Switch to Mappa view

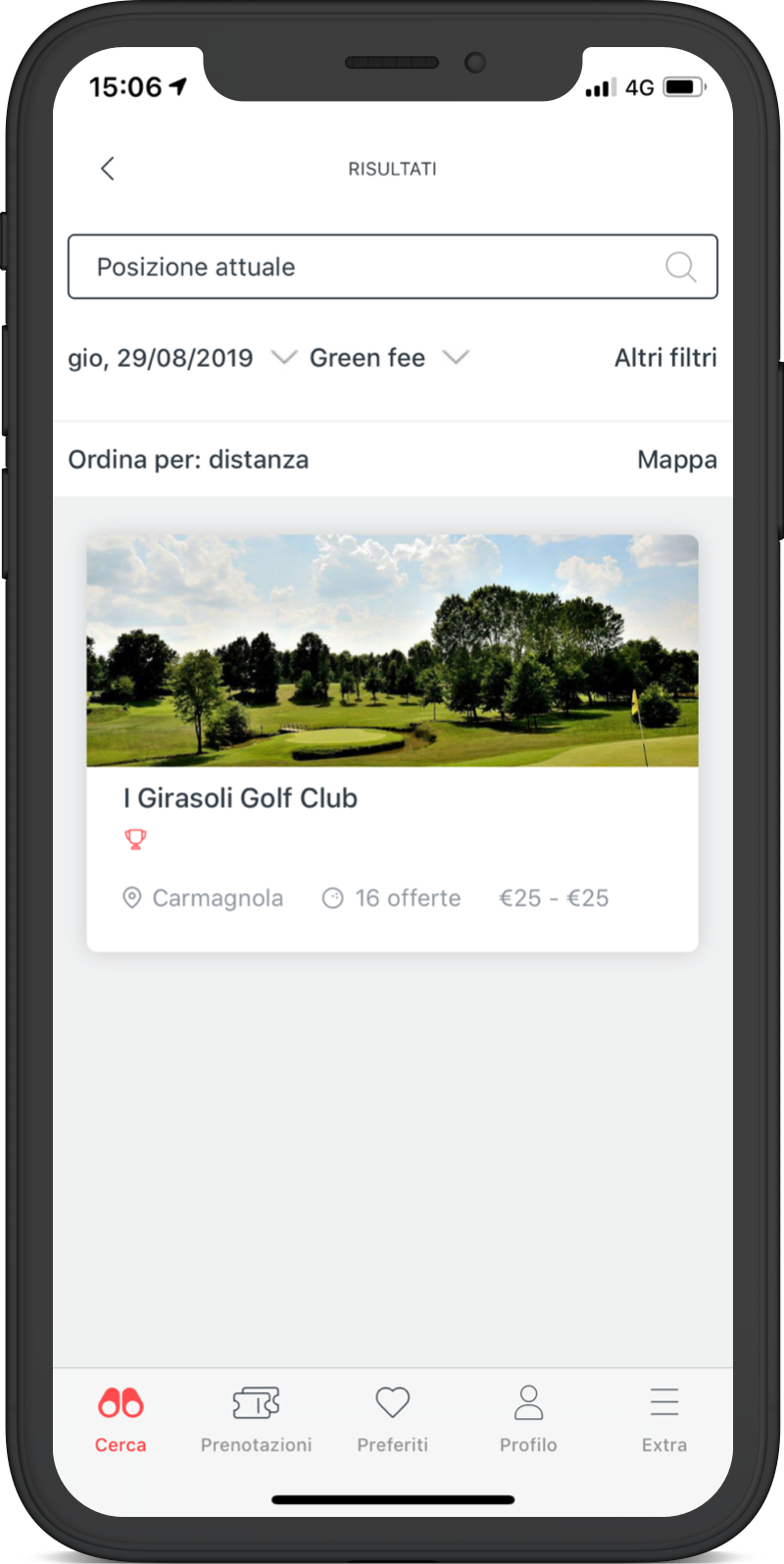click(677, 460)
